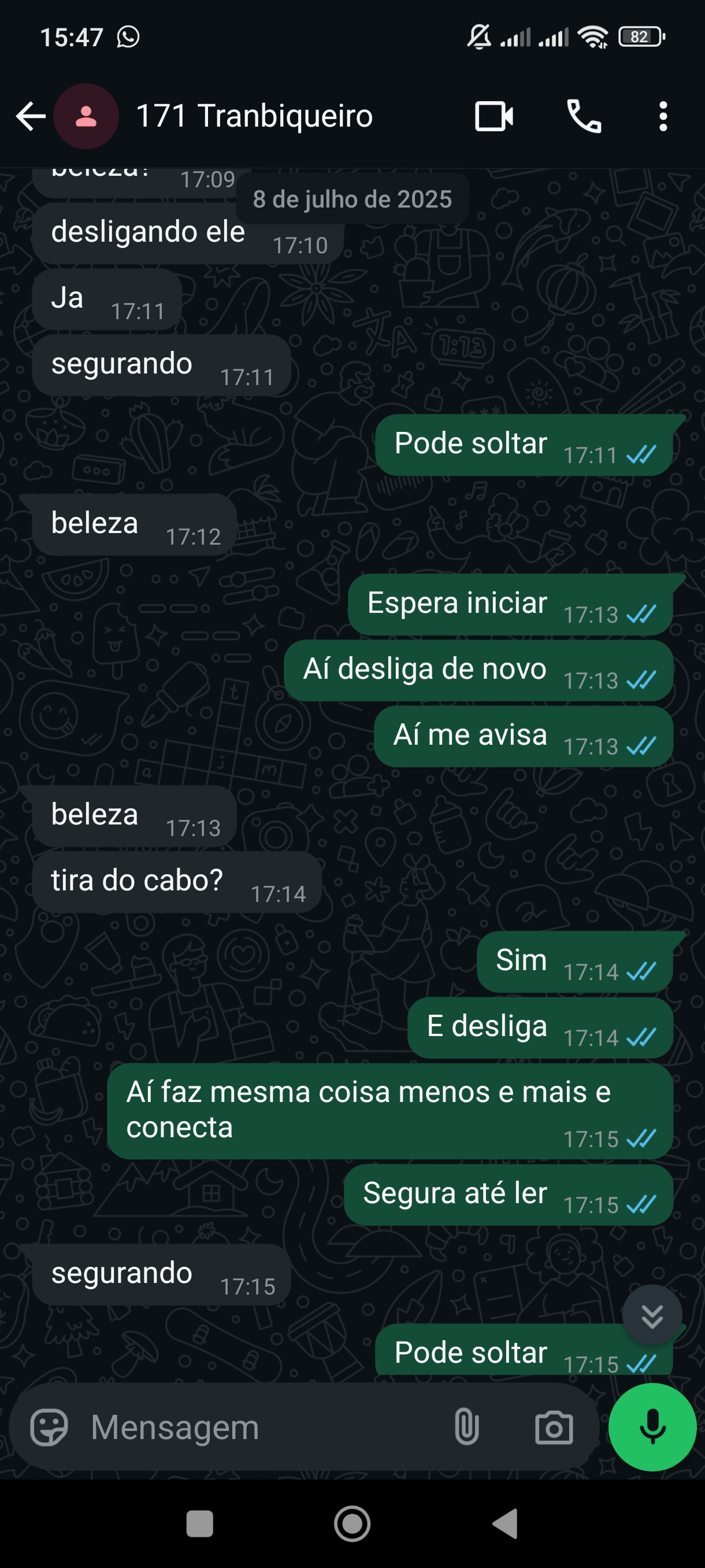
Task: Go back to the chats list
Action: (31, 116)
